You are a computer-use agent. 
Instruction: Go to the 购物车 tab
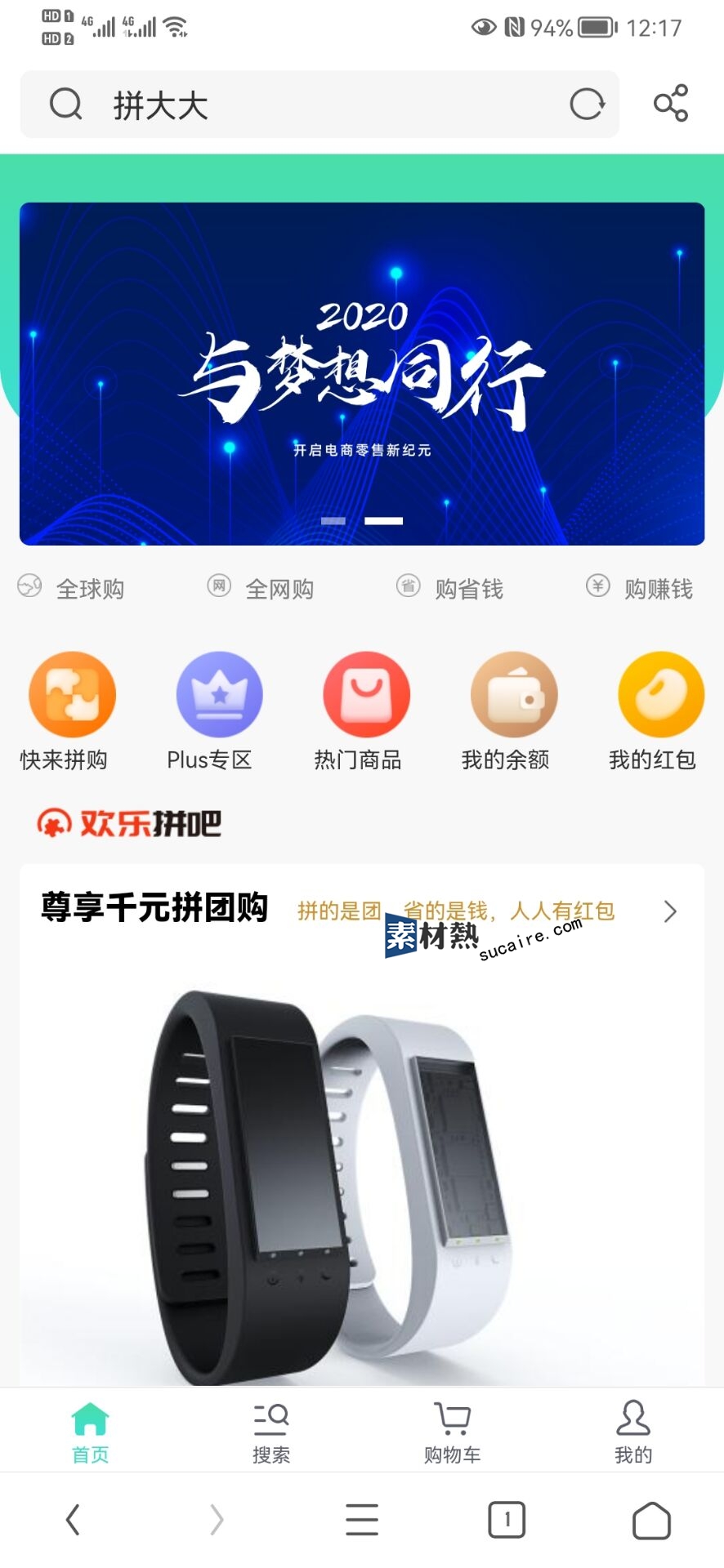pyautogui.click(x=452, y=1432)
